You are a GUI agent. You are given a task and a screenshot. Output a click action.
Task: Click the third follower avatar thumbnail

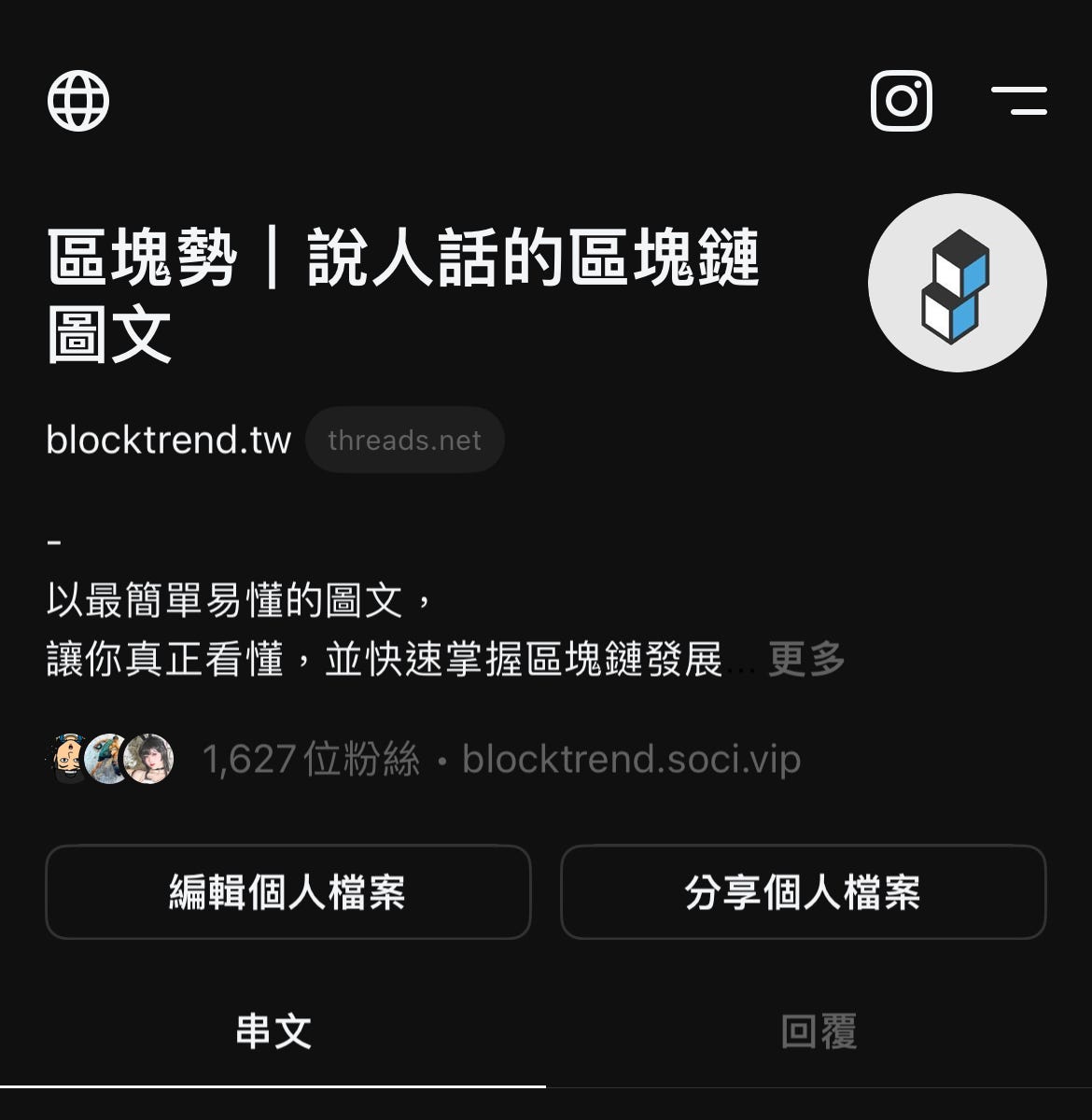(x=149, y=758)
